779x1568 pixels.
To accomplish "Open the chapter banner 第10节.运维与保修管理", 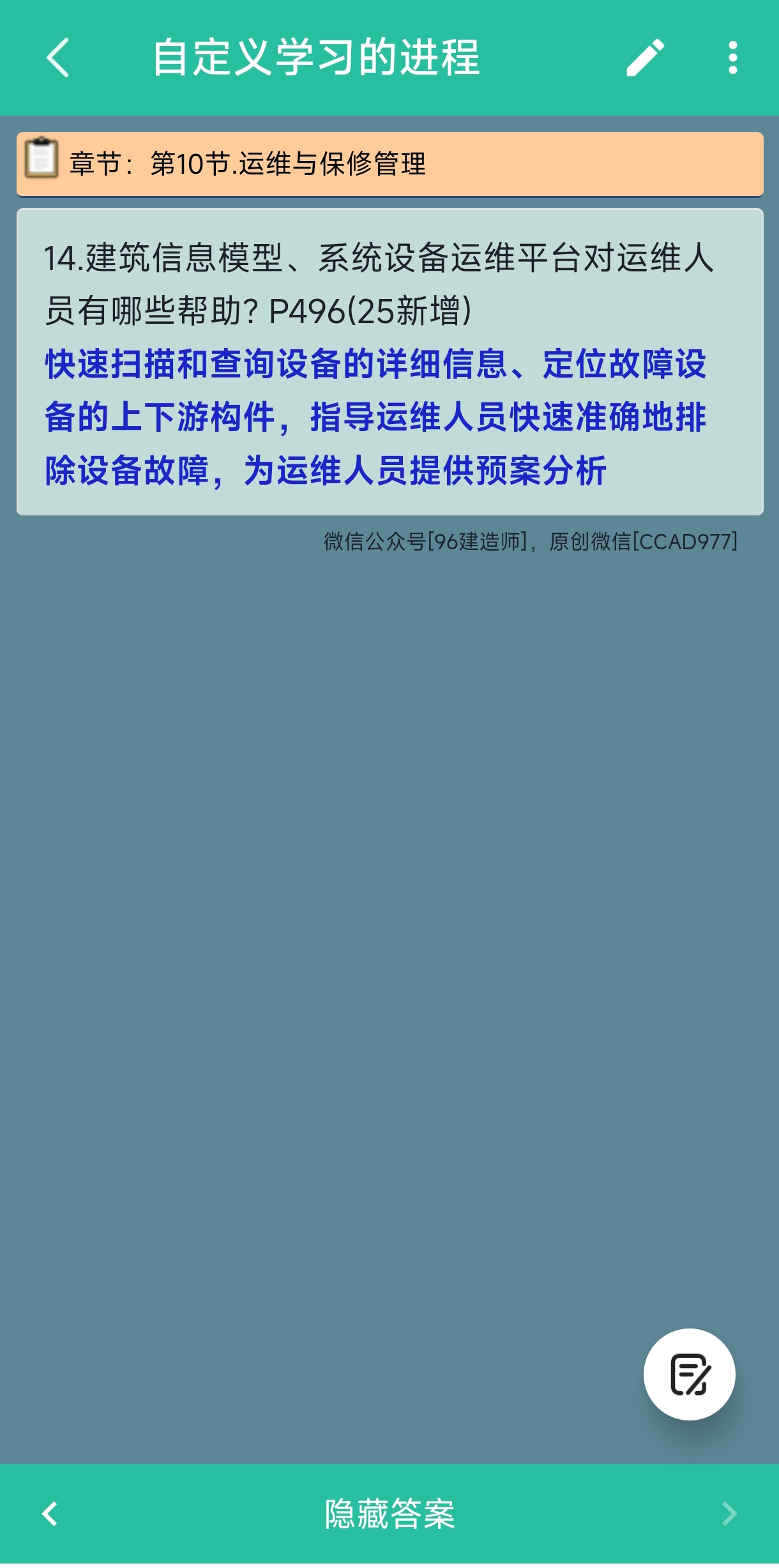I will 390,164.
